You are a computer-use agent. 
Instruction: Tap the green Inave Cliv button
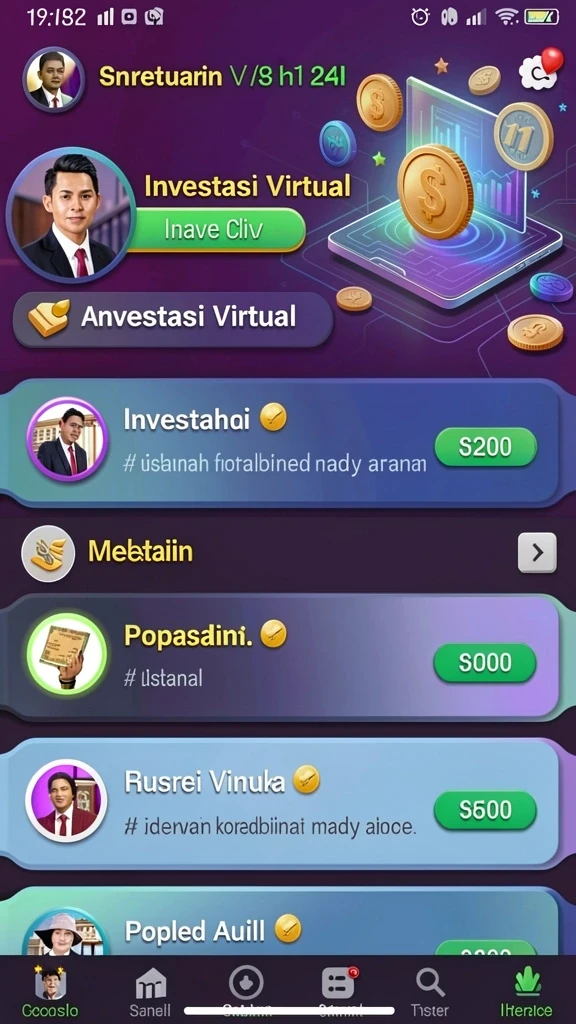(215, 230)
